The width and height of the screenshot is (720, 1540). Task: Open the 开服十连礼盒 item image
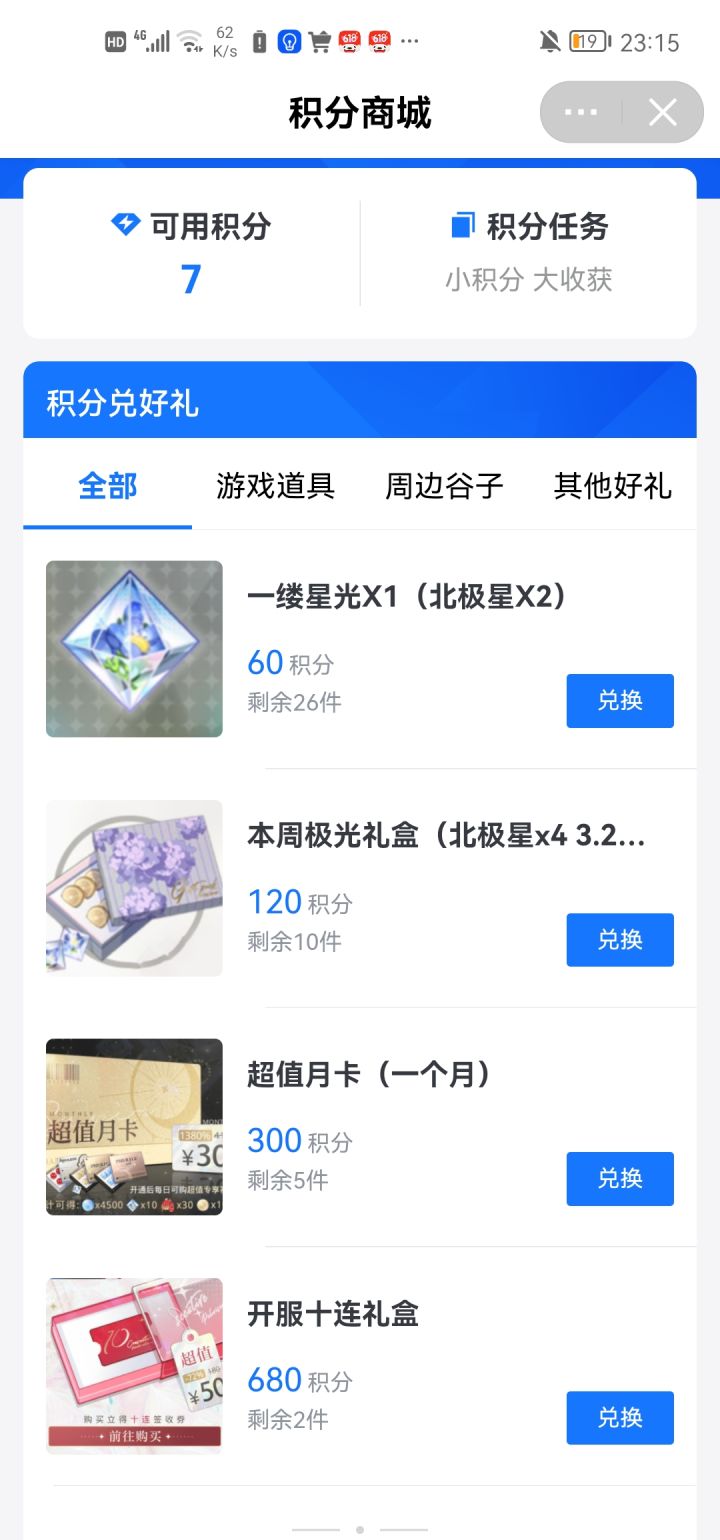click(x=134, y=1366)
